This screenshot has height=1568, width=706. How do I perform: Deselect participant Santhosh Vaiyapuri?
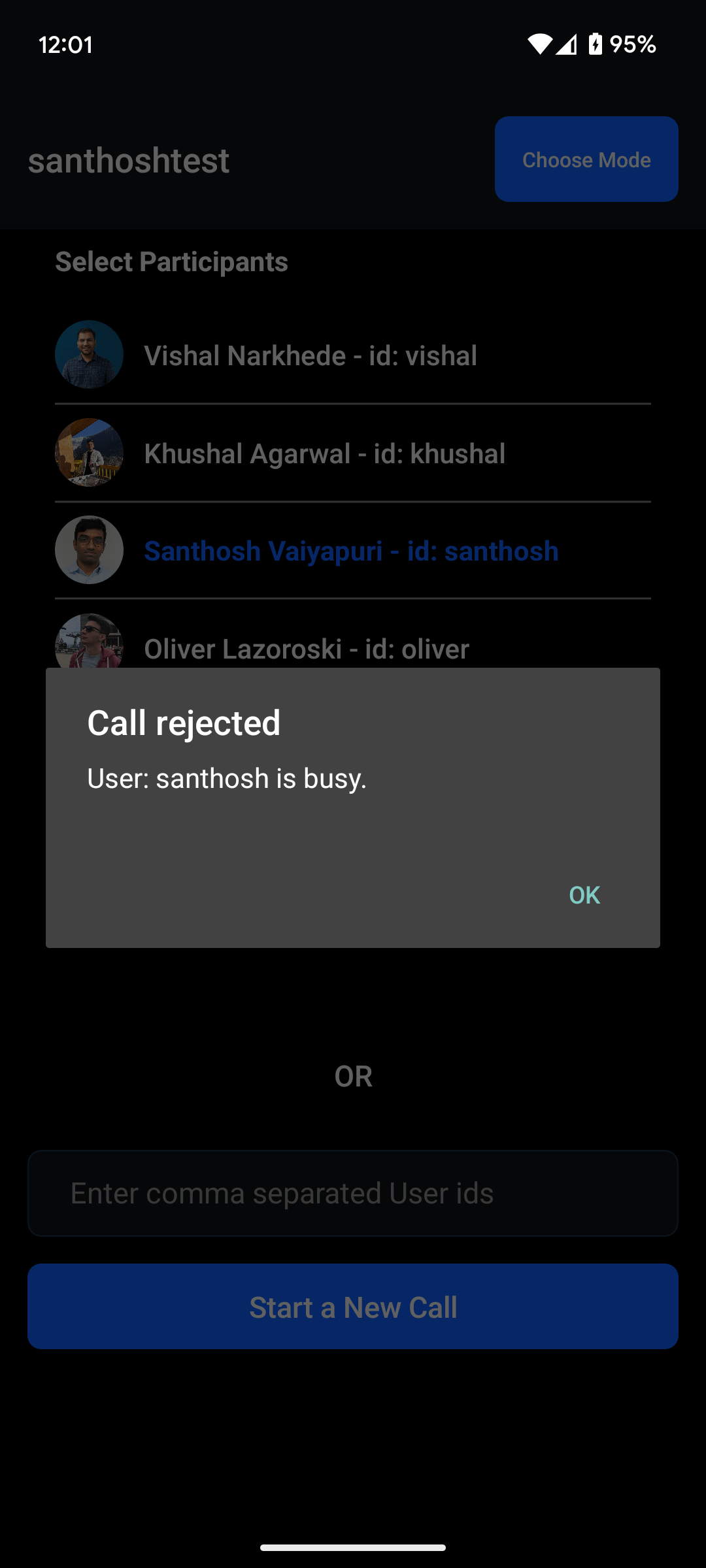pos(351,550)
